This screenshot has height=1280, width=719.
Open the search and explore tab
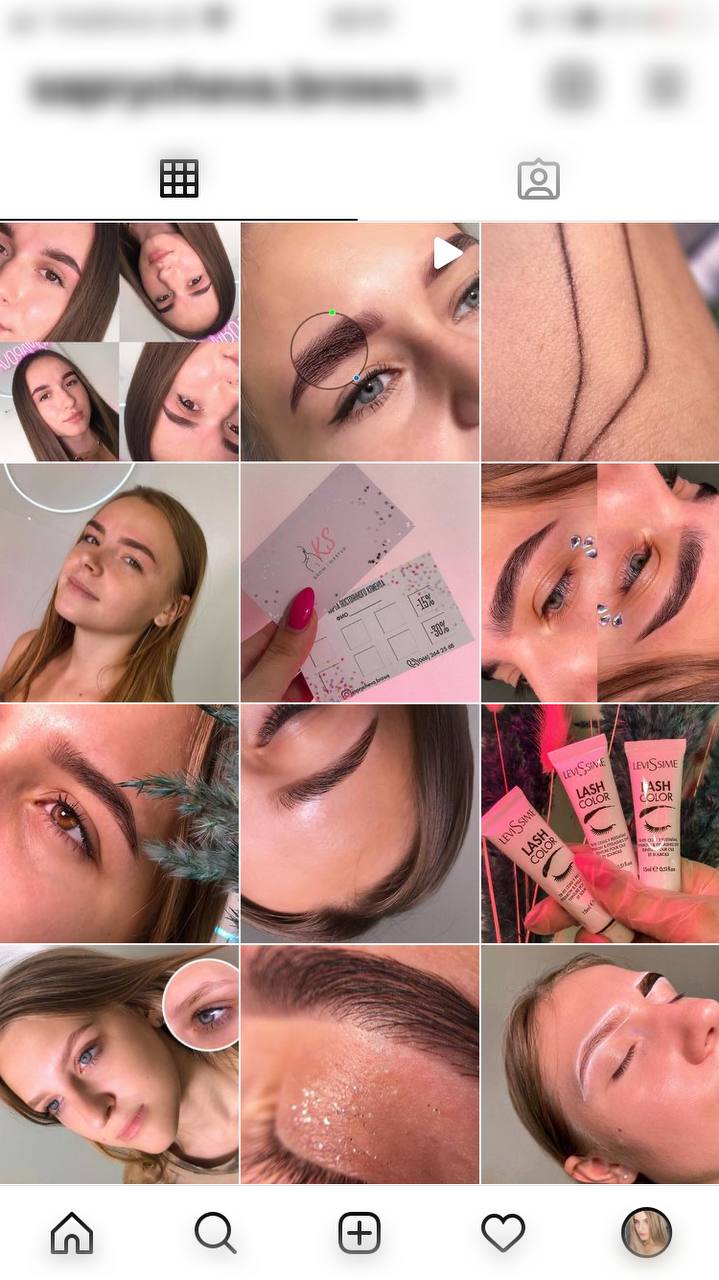click(x=215, y=1233)
